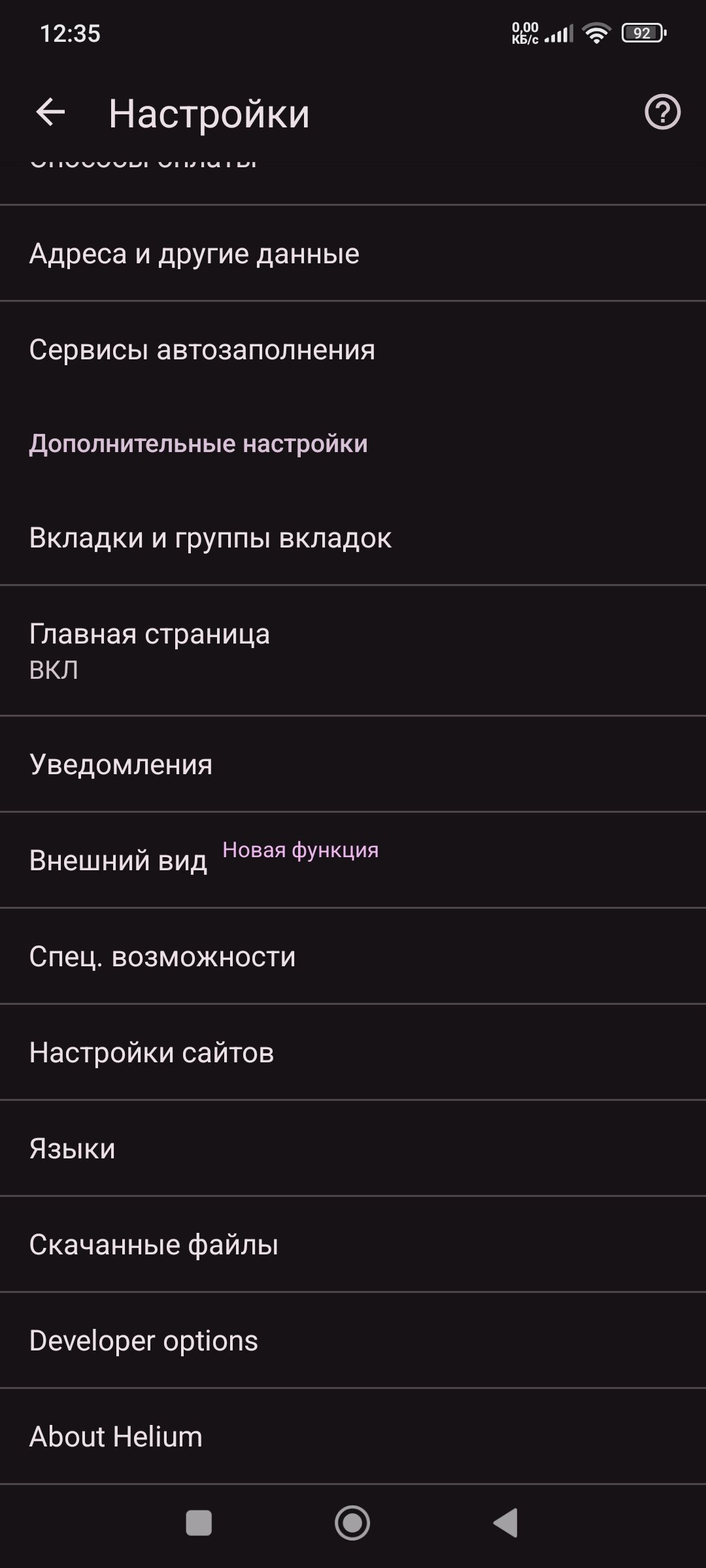Go back using the arrow in the app bar

tap(50, 112)
